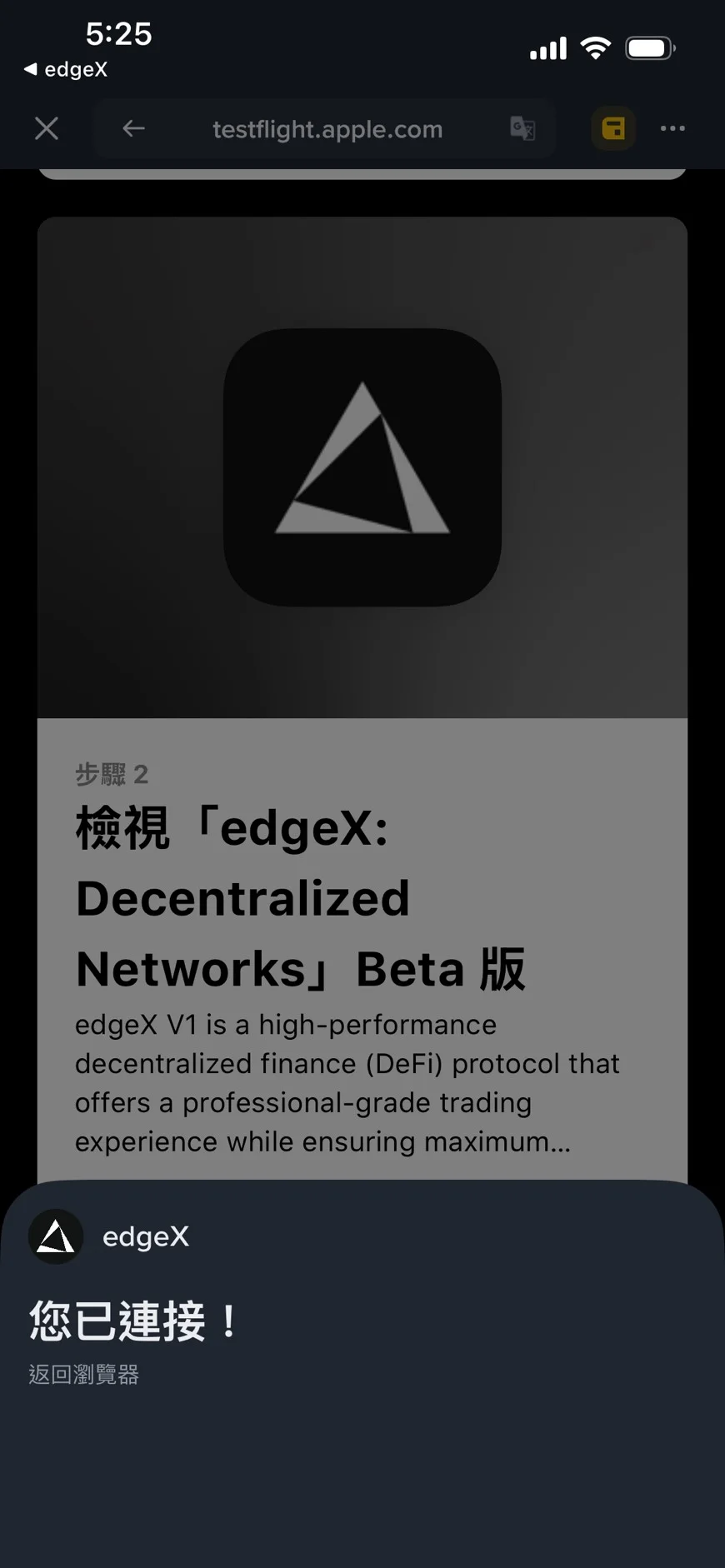The height and width of the screenshot is (1568, 725).
Task: Tap the Wi-Fi indicator in the status bar
Action: pos(593,47)
